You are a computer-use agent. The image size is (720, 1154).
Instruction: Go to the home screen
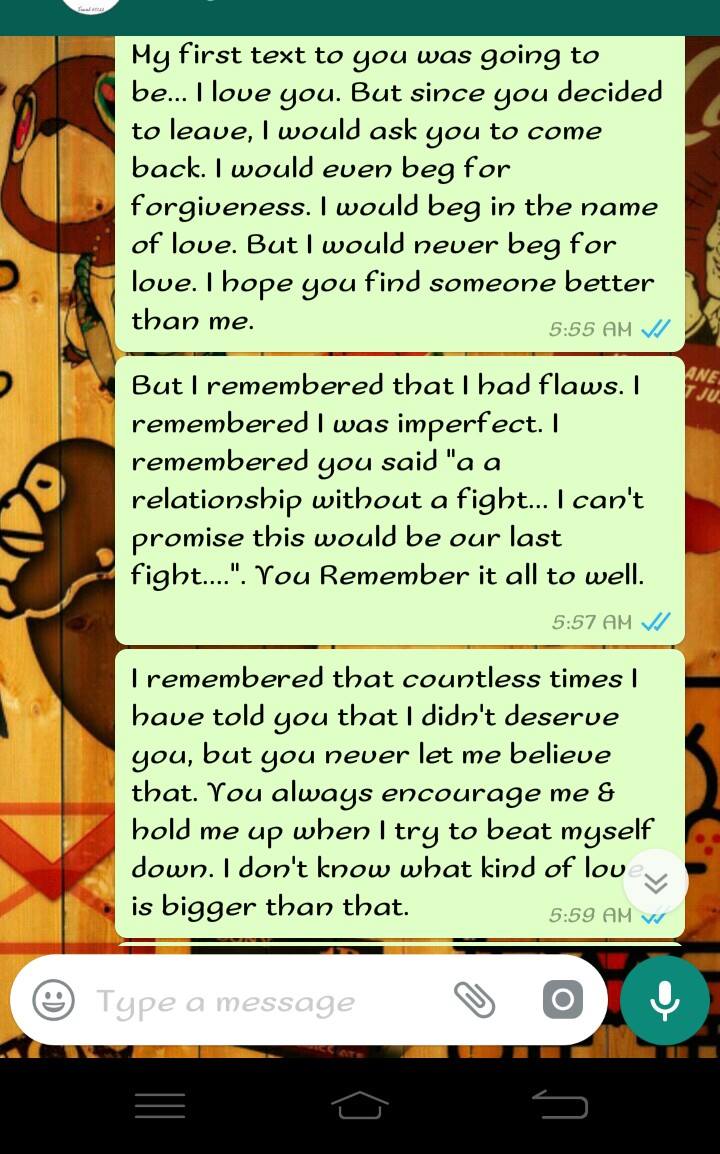[360, 1105]
